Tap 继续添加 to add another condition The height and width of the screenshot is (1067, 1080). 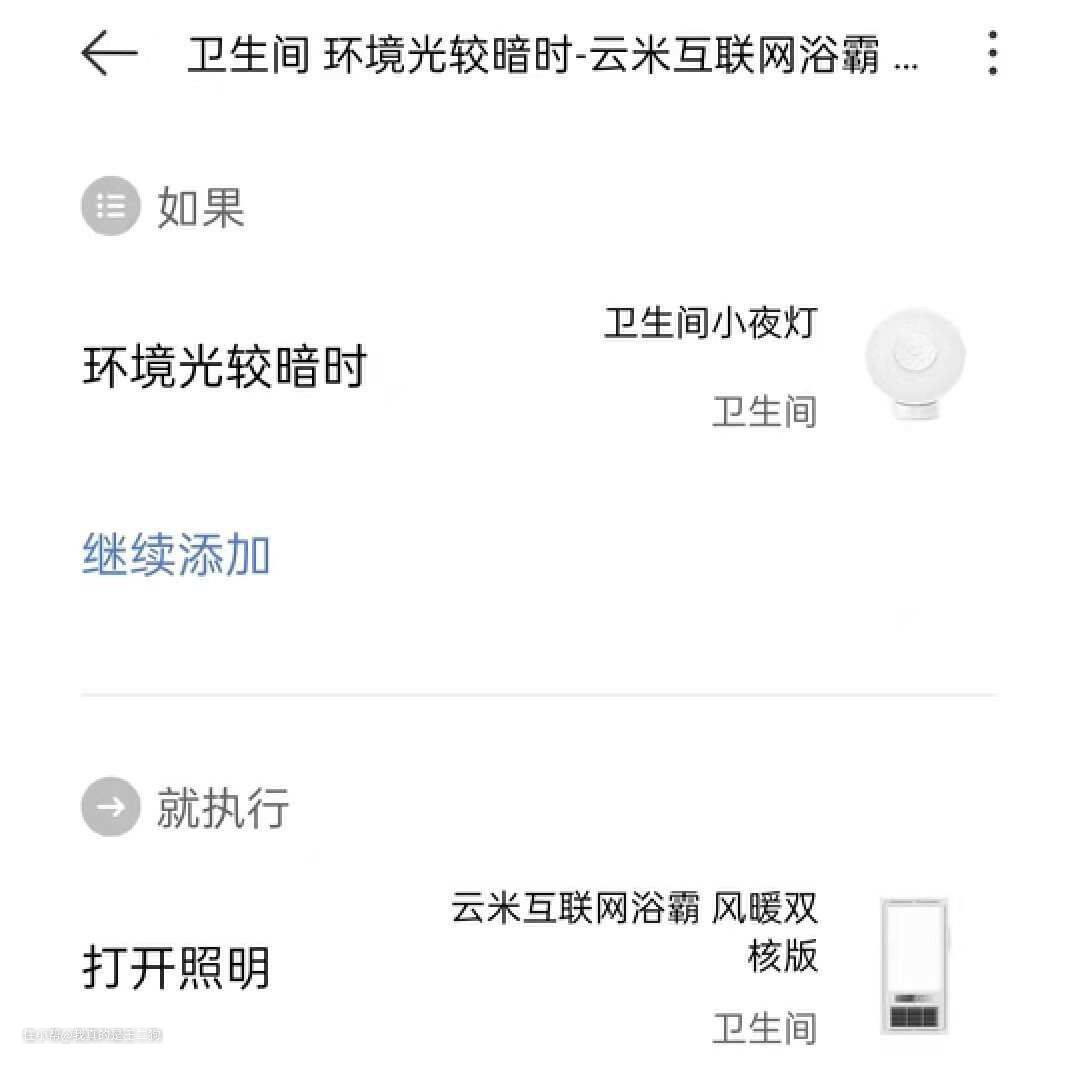176,554
